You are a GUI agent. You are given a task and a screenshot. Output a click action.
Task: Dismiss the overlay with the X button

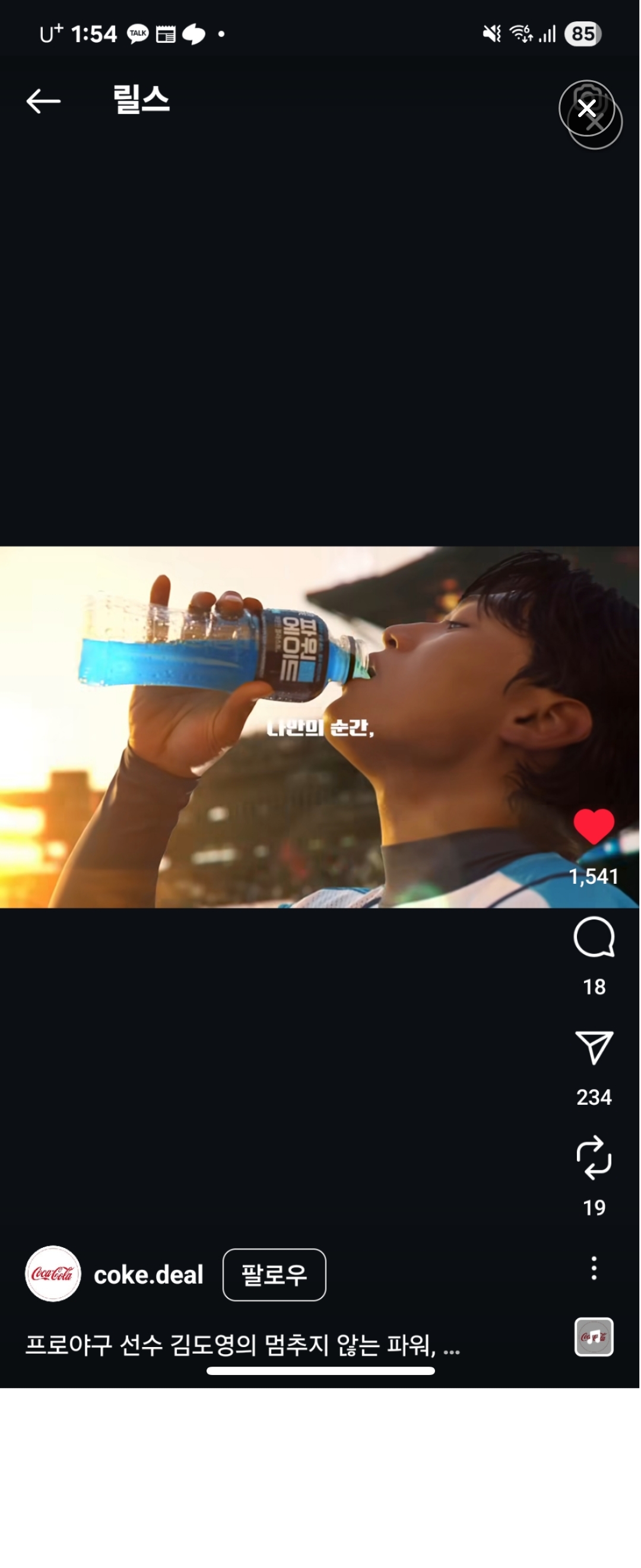click(x=587, y=109)
